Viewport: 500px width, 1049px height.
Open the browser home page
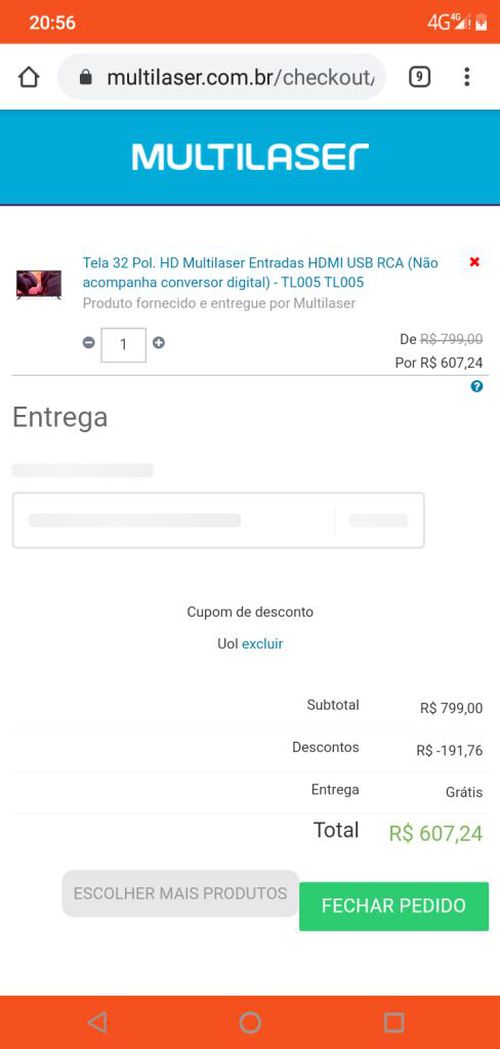coord(28,77)
